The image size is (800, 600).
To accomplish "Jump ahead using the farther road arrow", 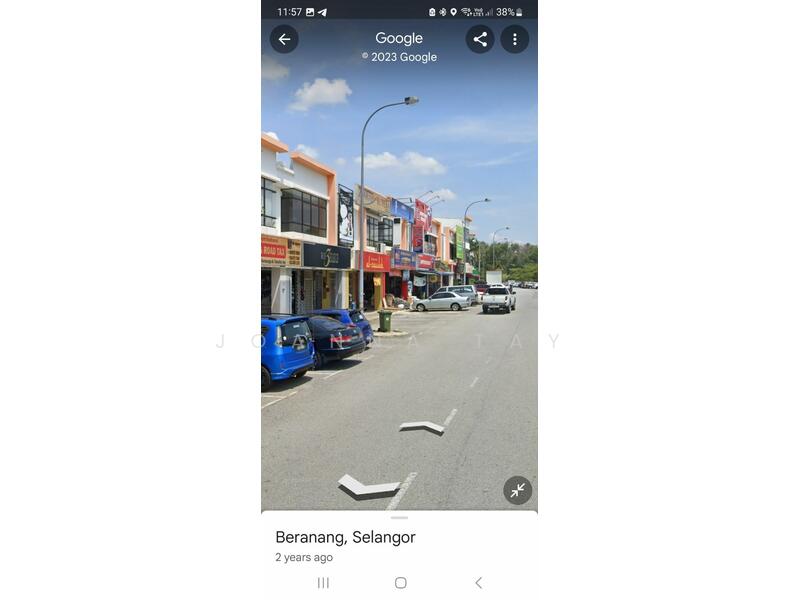I will tap(422, 427).
